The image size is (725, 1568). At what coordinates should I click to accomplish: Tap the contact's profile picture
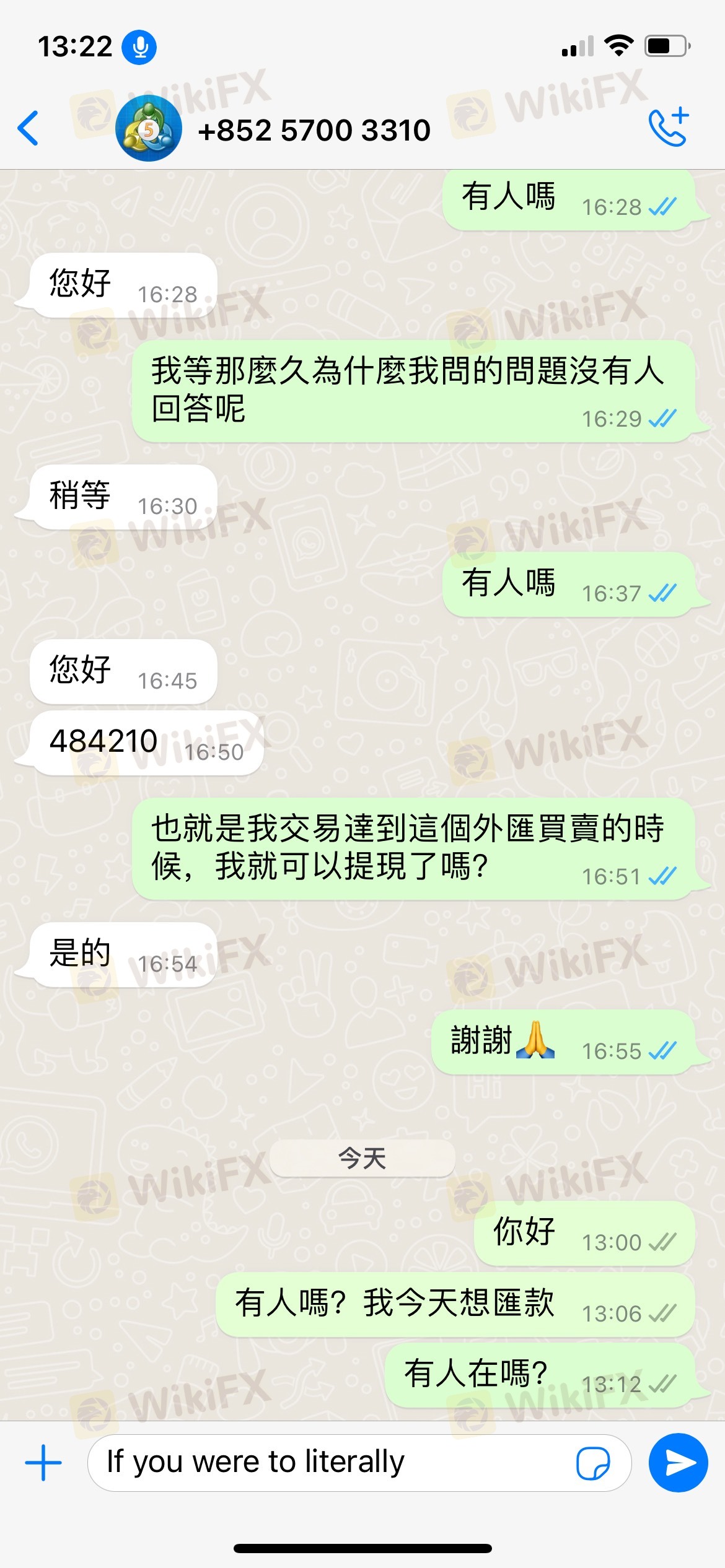[149, 129]
